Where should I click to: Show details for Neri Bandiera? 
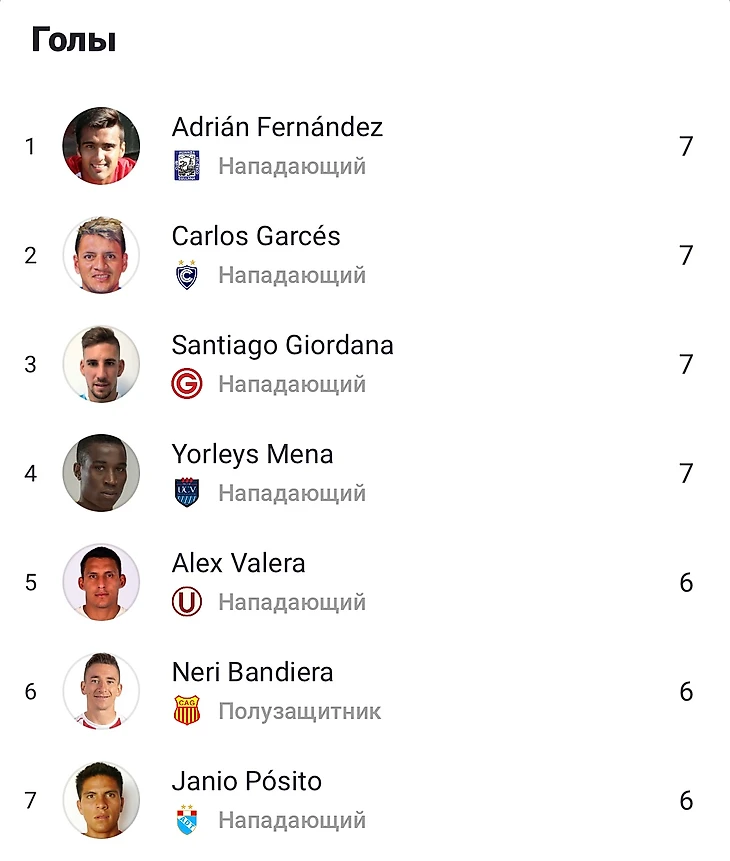tap(252, 673)
